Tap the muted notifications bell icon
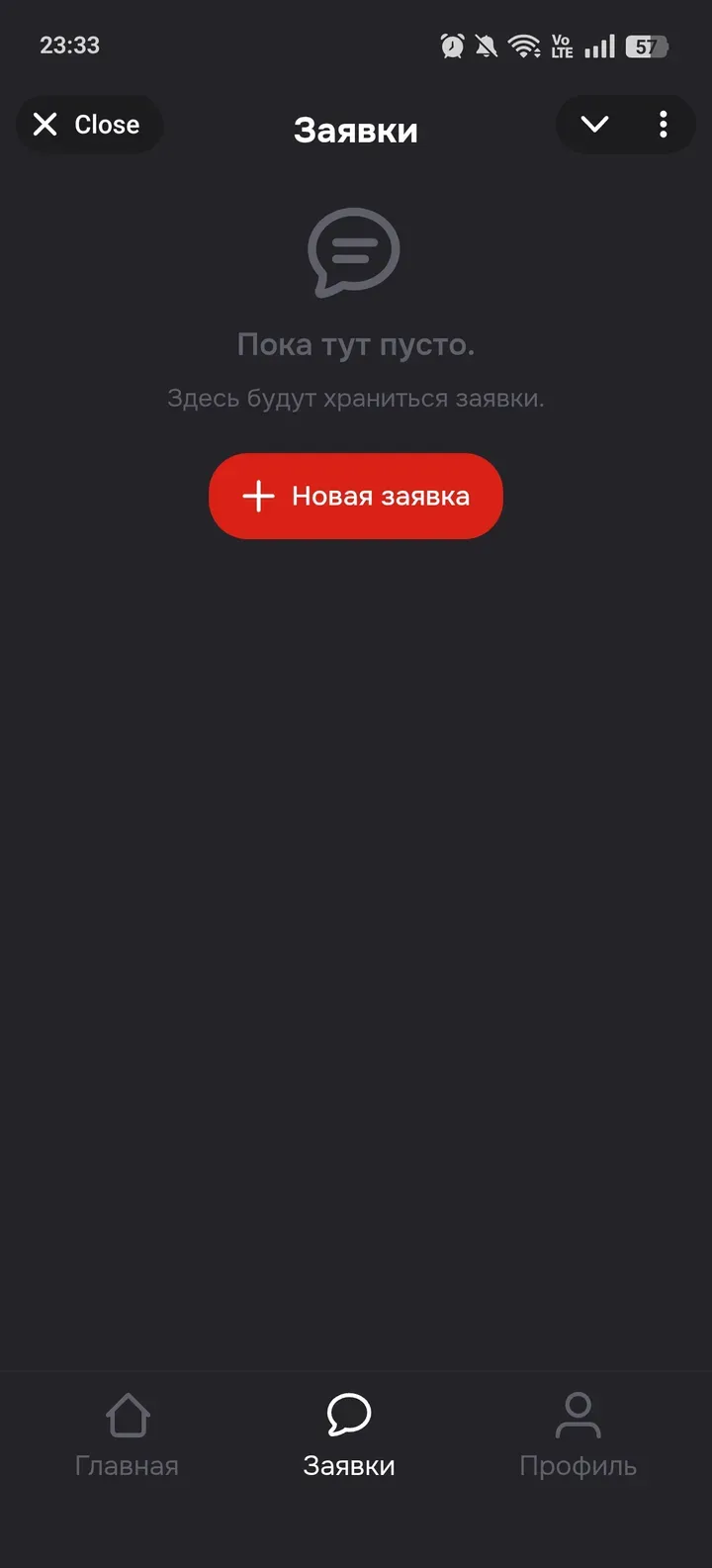 pos(486,45)
